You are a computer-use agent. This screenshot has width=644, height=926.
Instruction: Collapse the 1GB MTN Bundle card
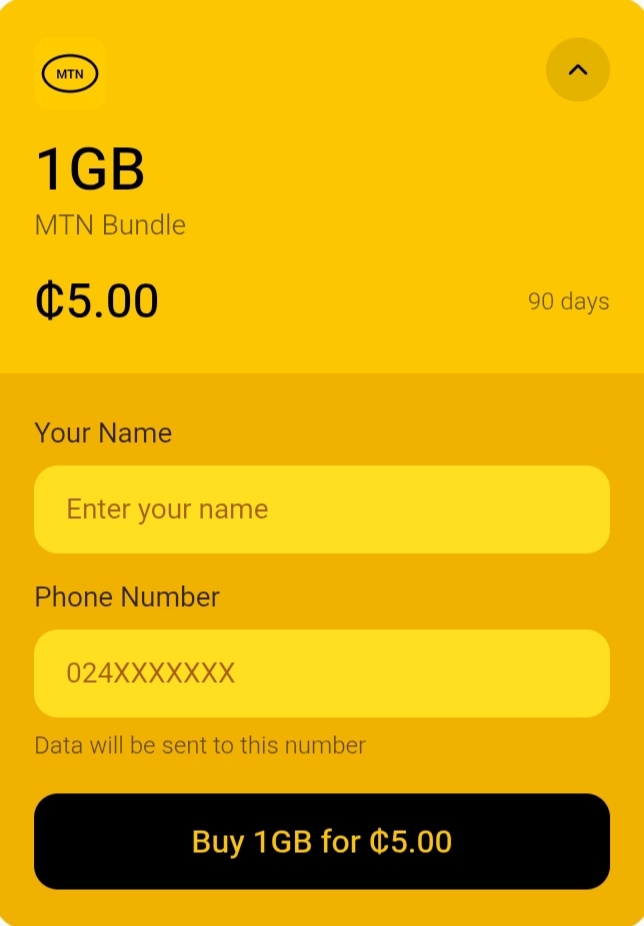(x=577, y=70)
